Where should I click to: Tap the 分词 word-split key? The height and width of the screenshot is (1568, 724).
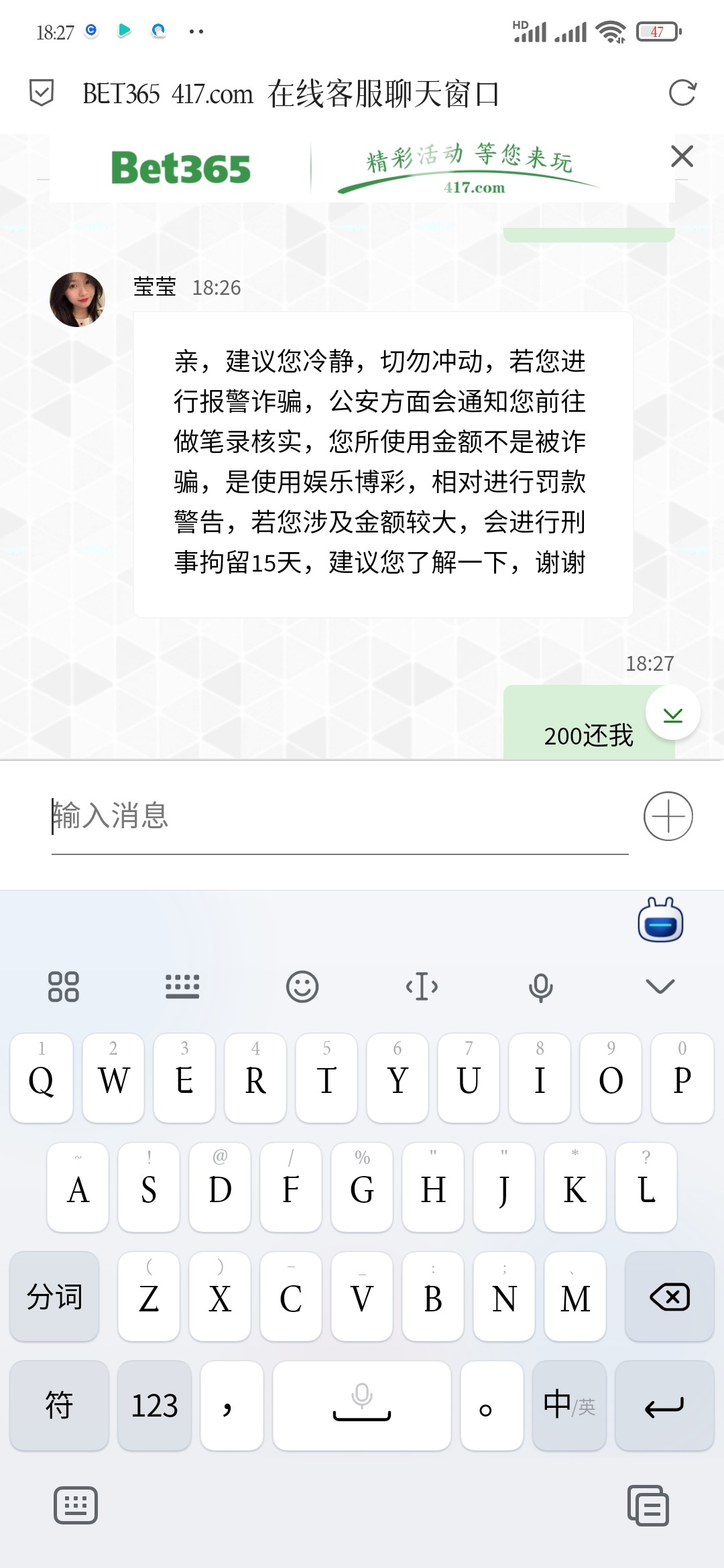(x=54, y=1297)
